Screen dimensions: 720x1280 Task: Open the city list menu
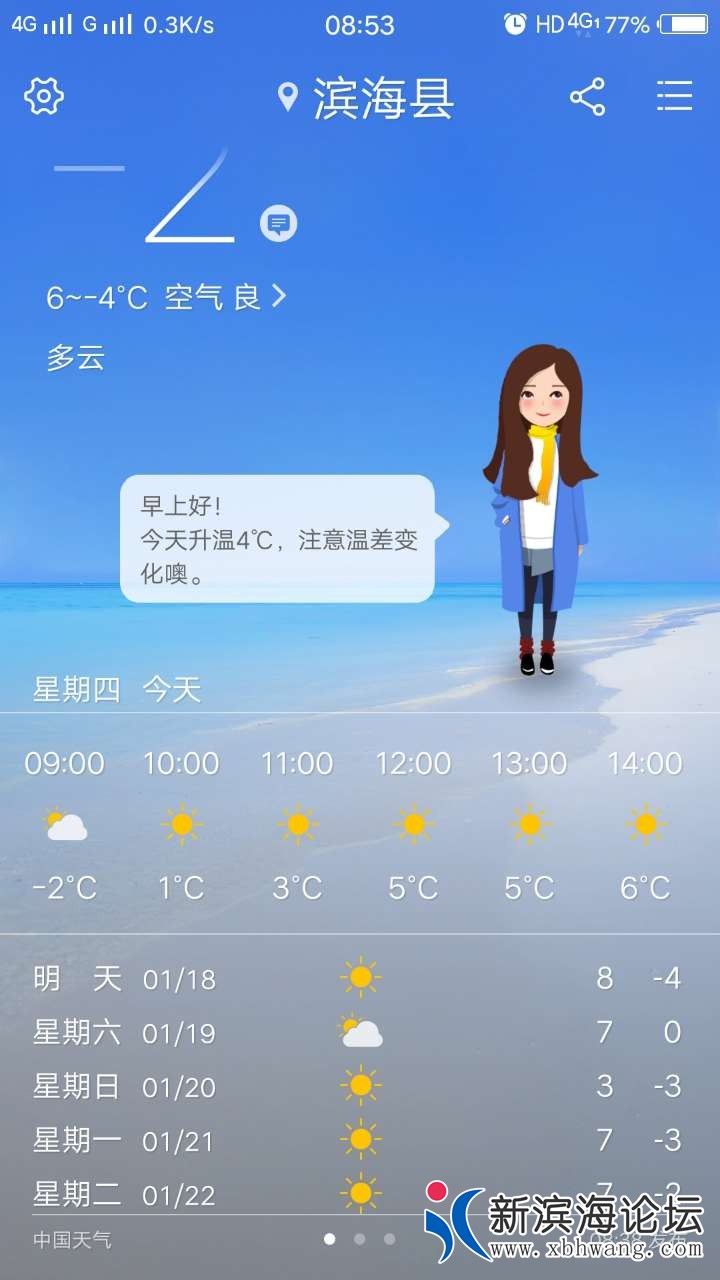[675, 97]
